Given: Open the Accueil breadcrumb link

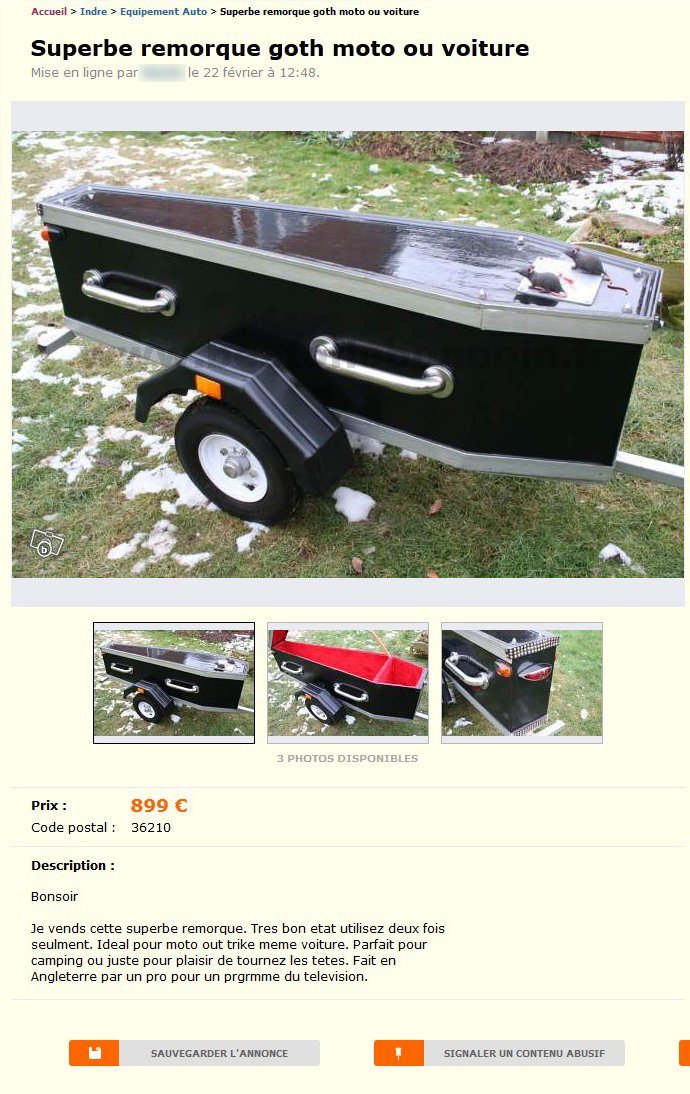Looking at the screenshot, I should [x=48, y=12].
